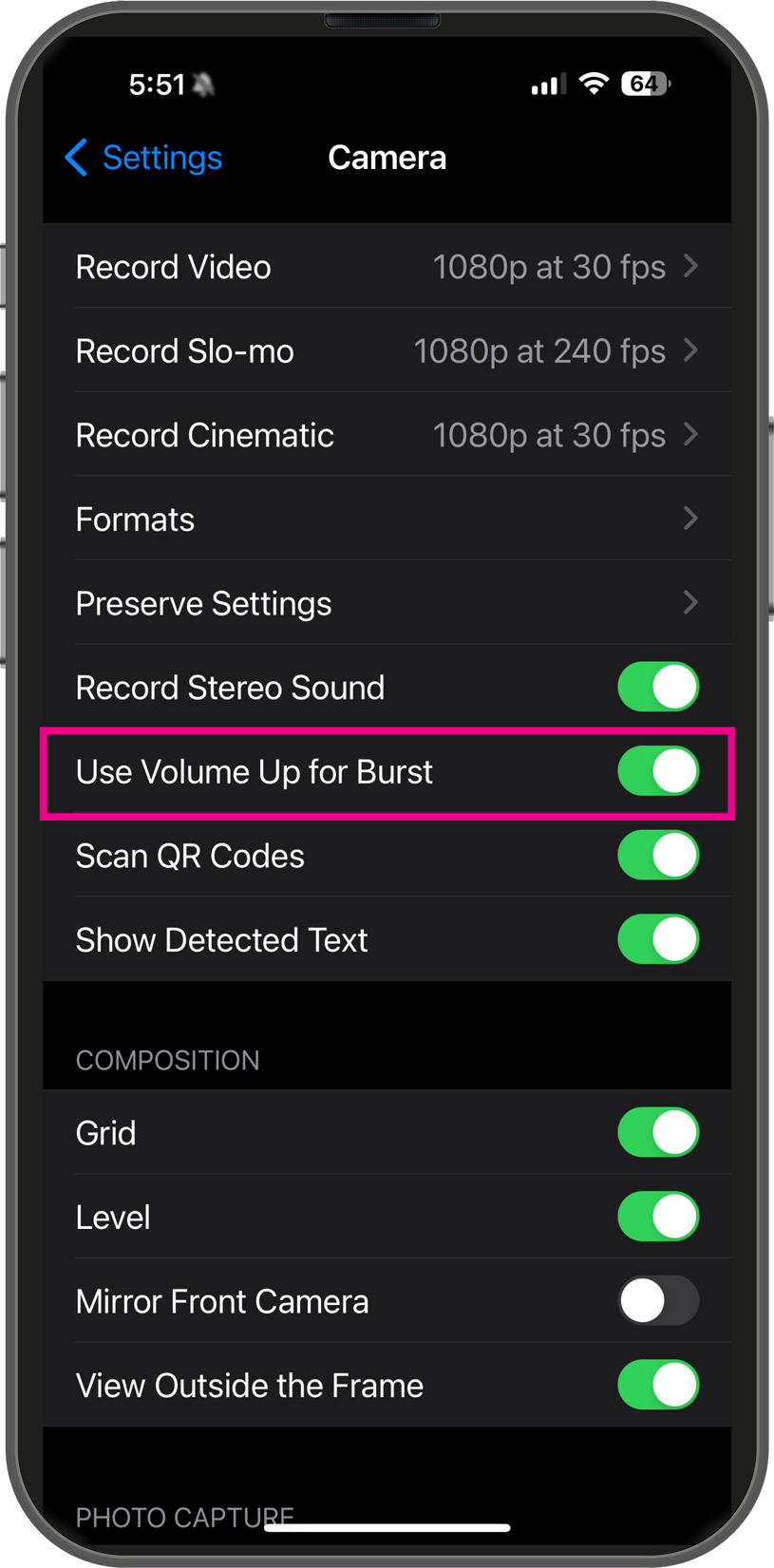Disable the Level switch
The image size is (774, 1568).
pyautogui.click(x=657, y=1217)
